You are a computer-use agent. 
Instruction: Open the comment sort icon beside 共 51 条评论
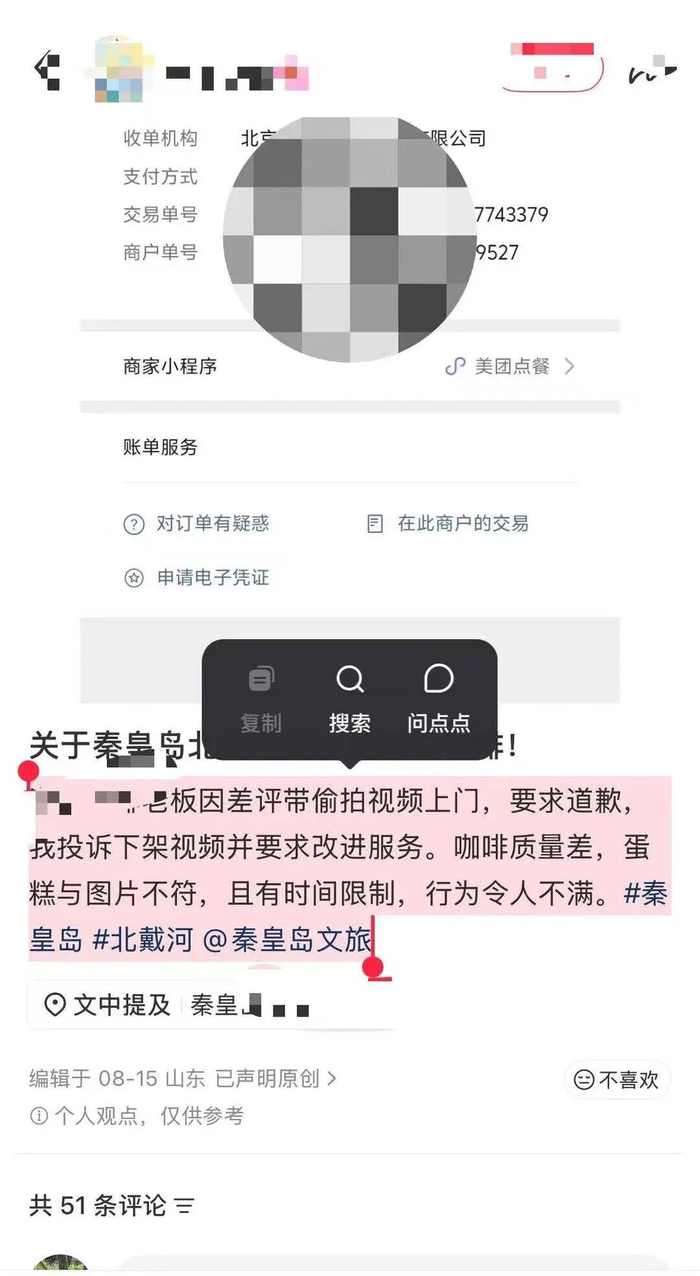184,1206
